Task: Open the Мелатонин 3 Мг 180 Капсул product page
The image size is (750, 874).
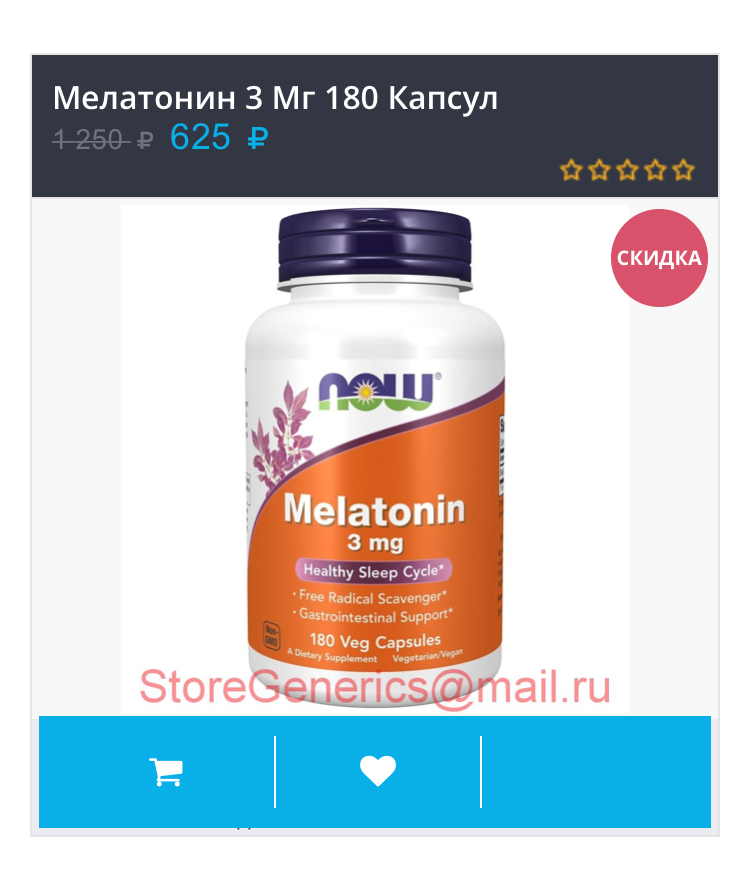Action: (275, 98)
